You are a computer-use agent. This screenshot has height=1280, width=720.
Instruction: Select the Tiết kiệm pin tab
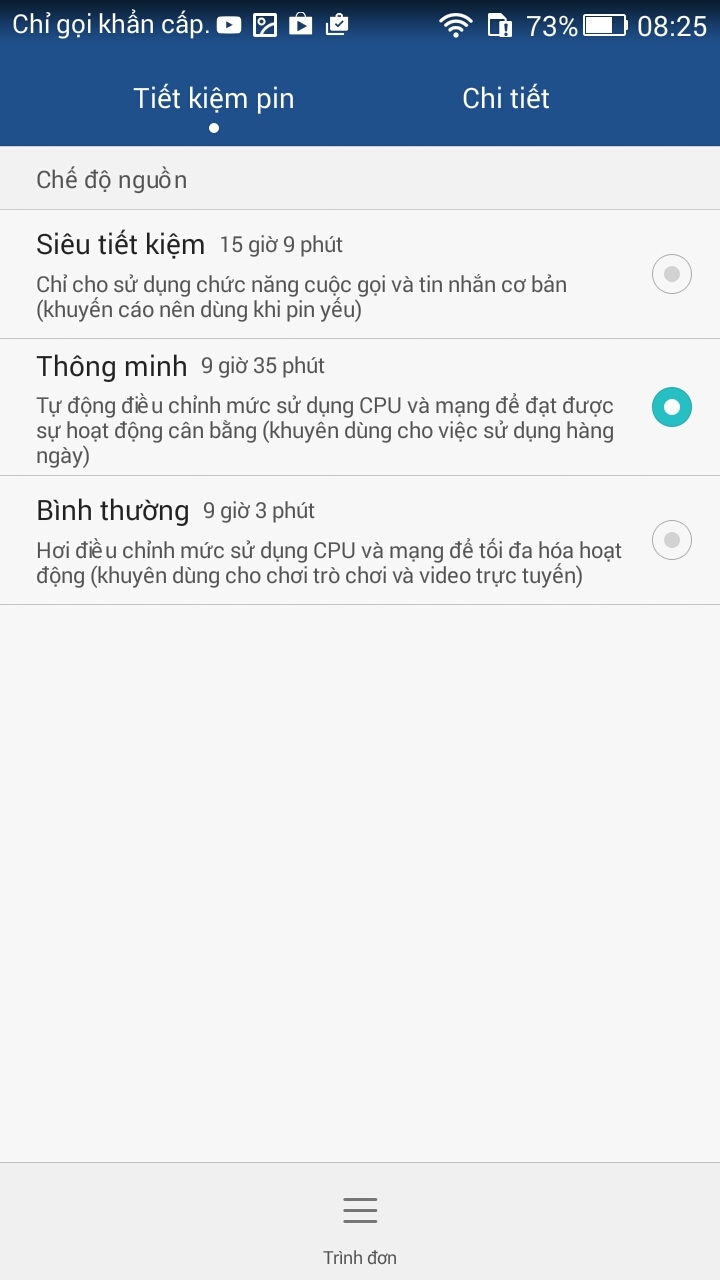click(x=214, y=99)
